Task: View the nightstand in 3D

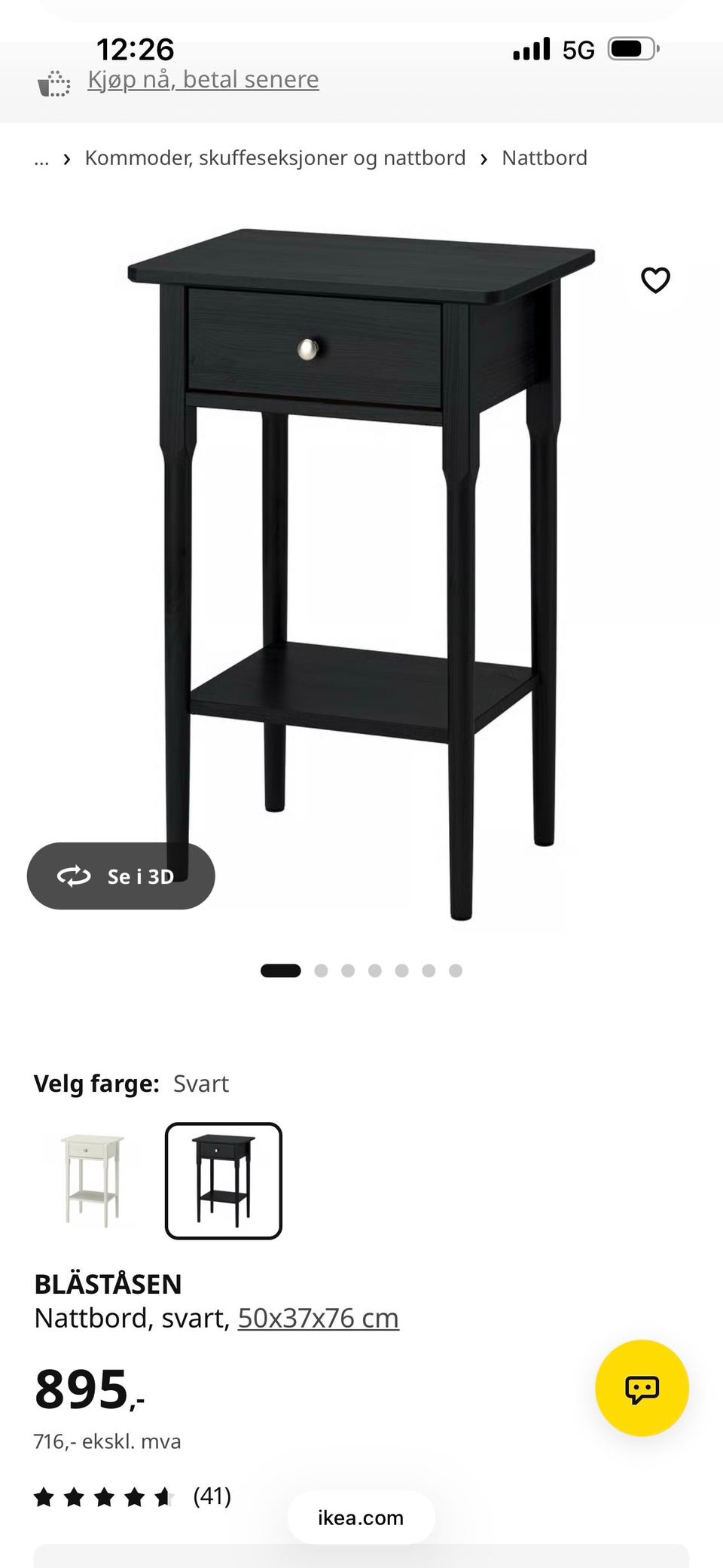Action: (121, 876)
